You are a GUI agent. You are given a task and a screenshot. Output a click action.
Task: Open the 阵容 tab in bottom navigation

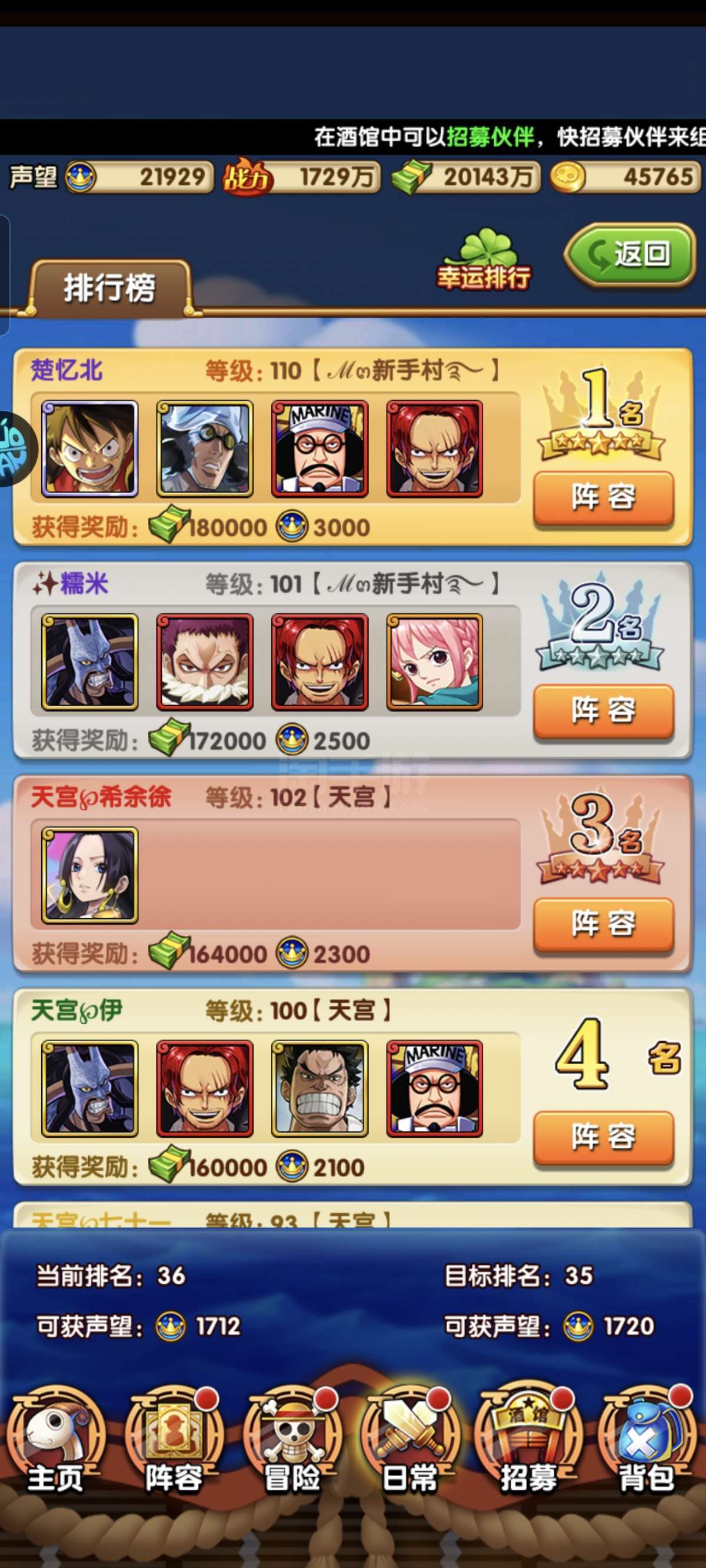point(174,1441)
